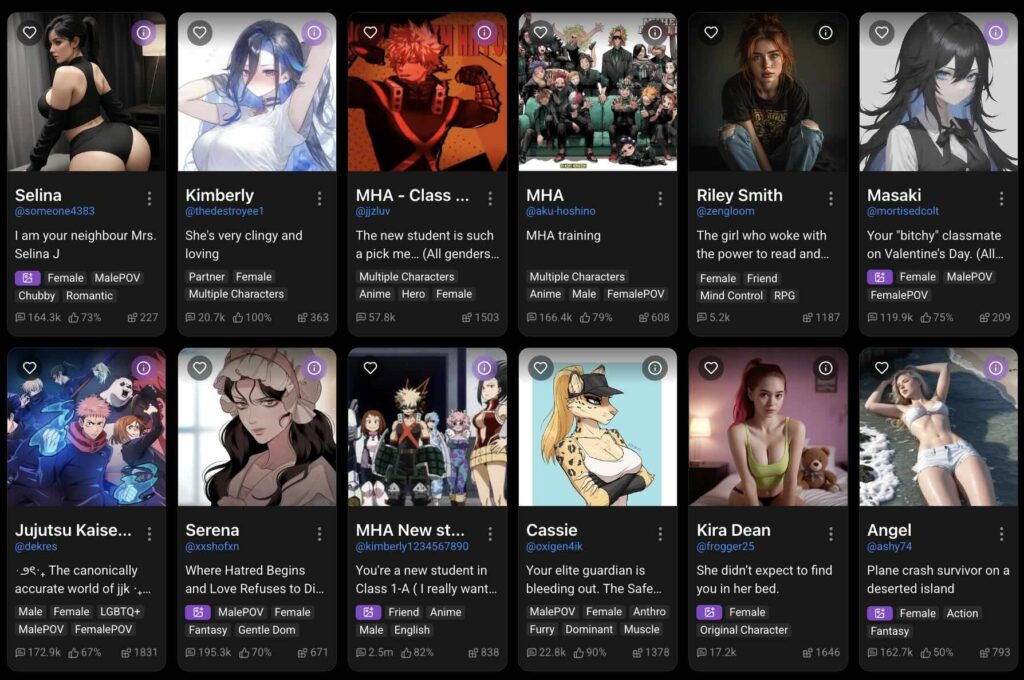Tap the Mind Control tag on Riley Smith
Image resolution: width=1024 pixels, height=680 pixels.
732,296
